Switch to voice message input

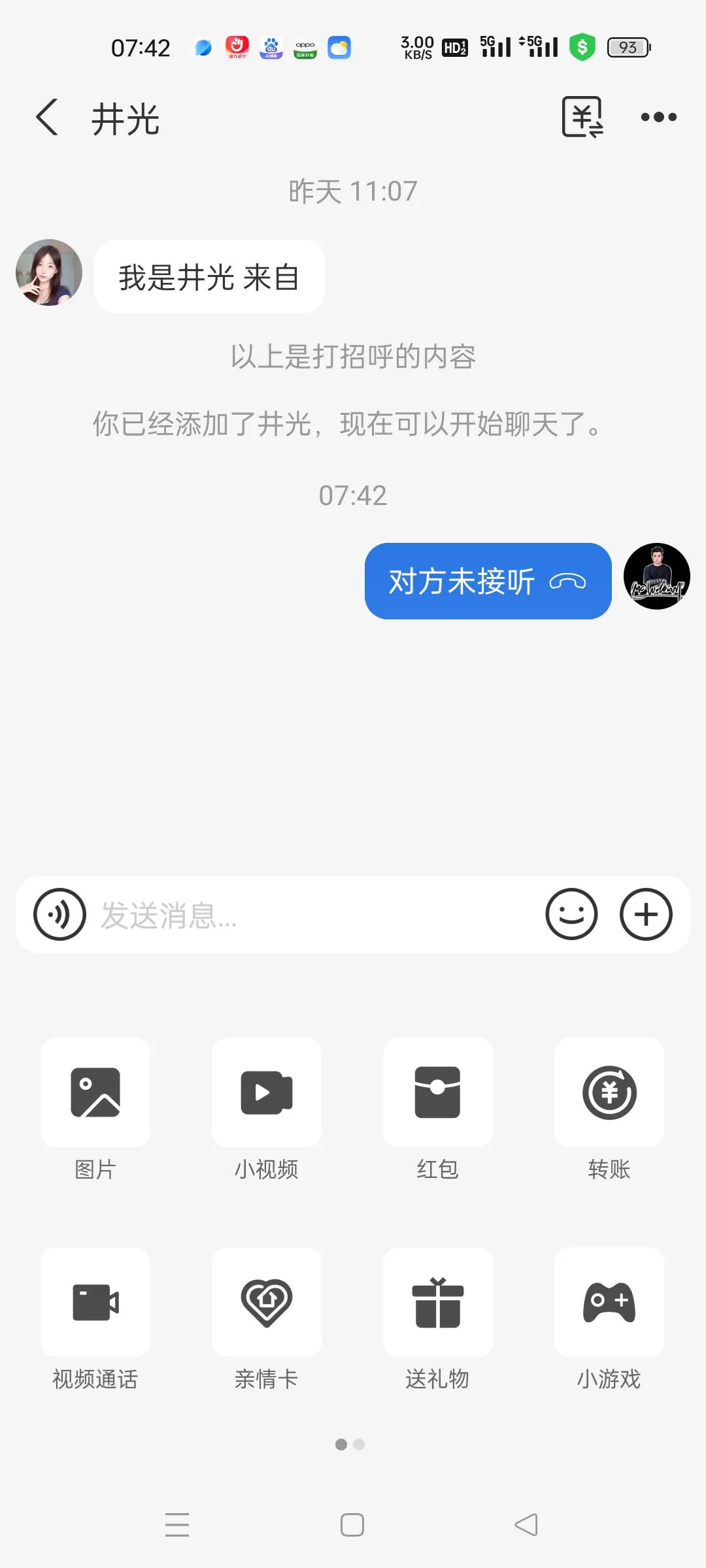click(x=59, y=915)
